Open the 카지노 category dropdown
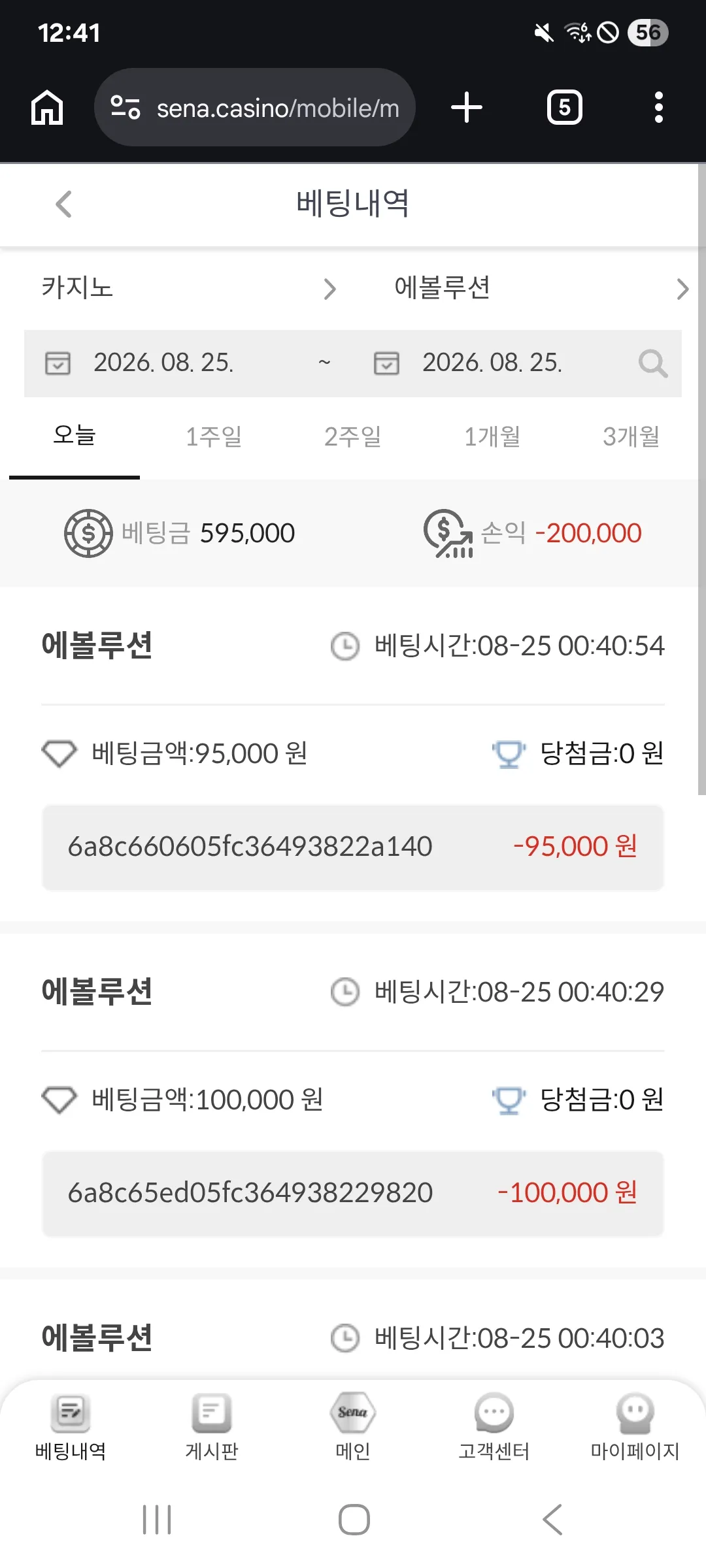This screenshot has width=706, height=1568. point(189,288)
